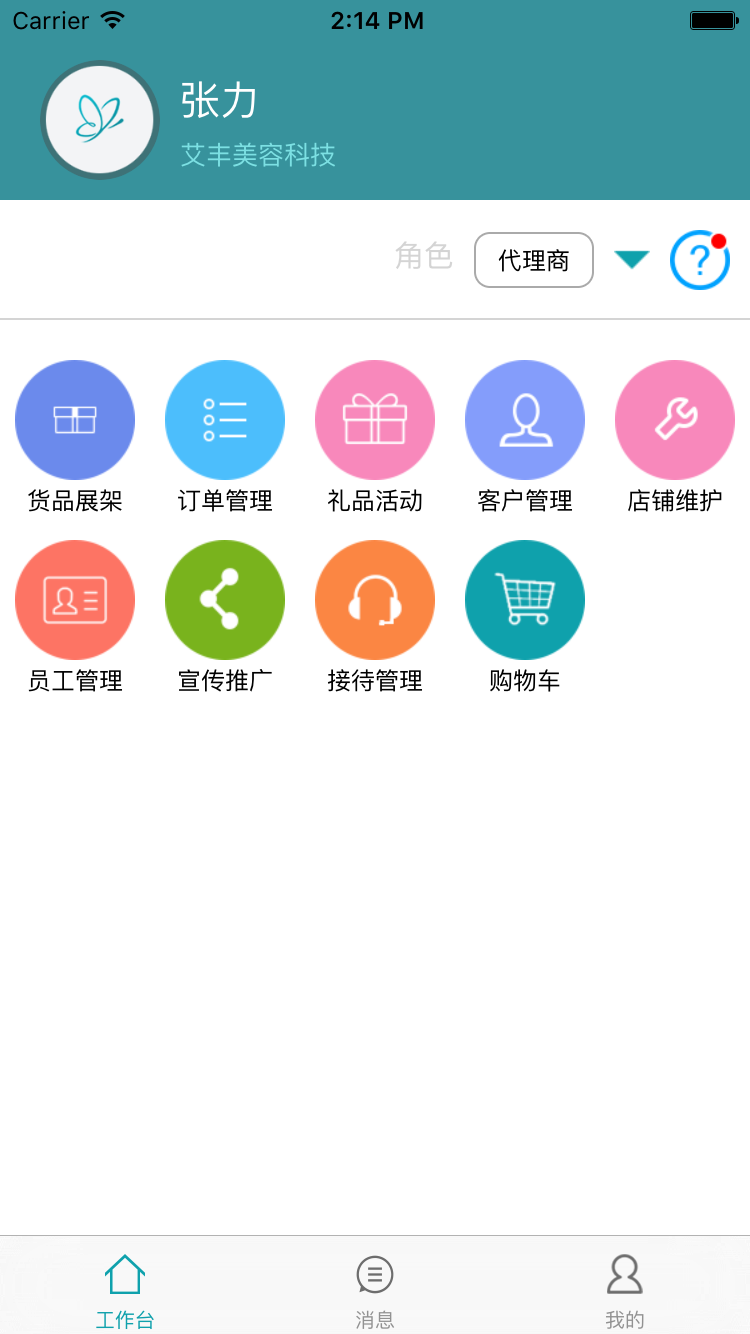The height and width of the screenshot is (1334, 750).
Task: Switch to the 消息 tab
Action: pos(375,1290)
